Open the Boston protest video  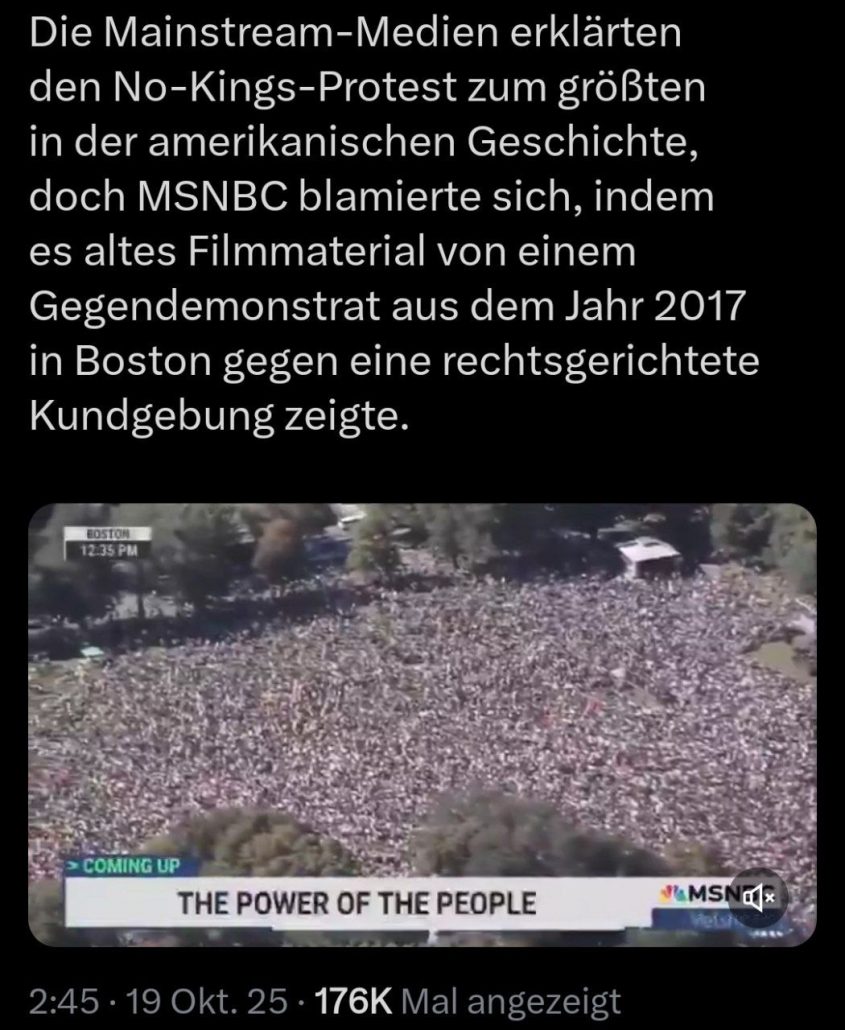(x=422, y=700)
